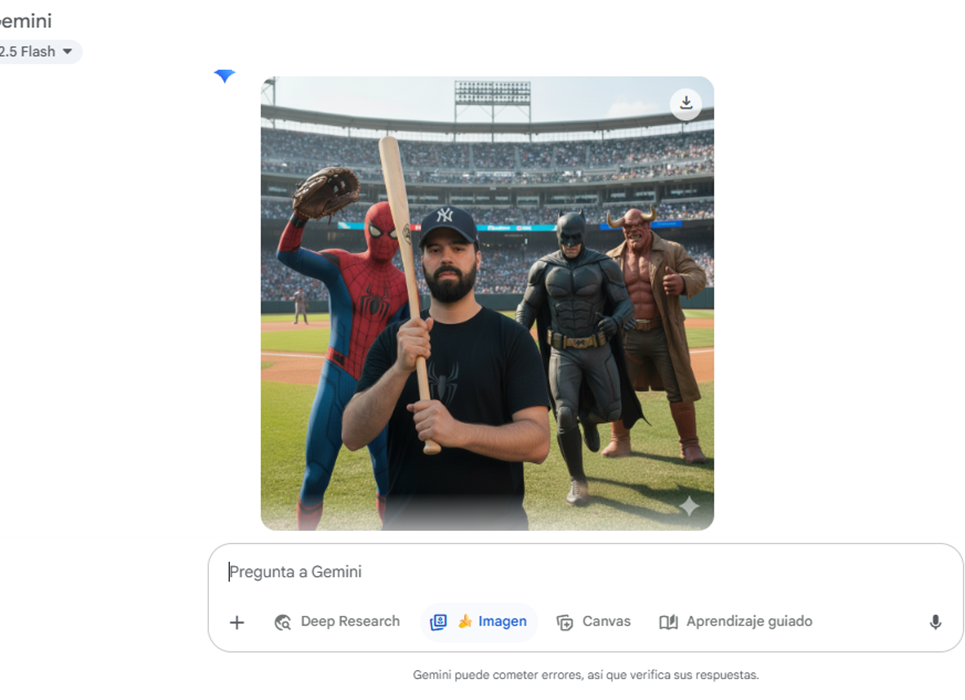Download the generated image
Screen dimensions: 965x700
click(686, 103)
